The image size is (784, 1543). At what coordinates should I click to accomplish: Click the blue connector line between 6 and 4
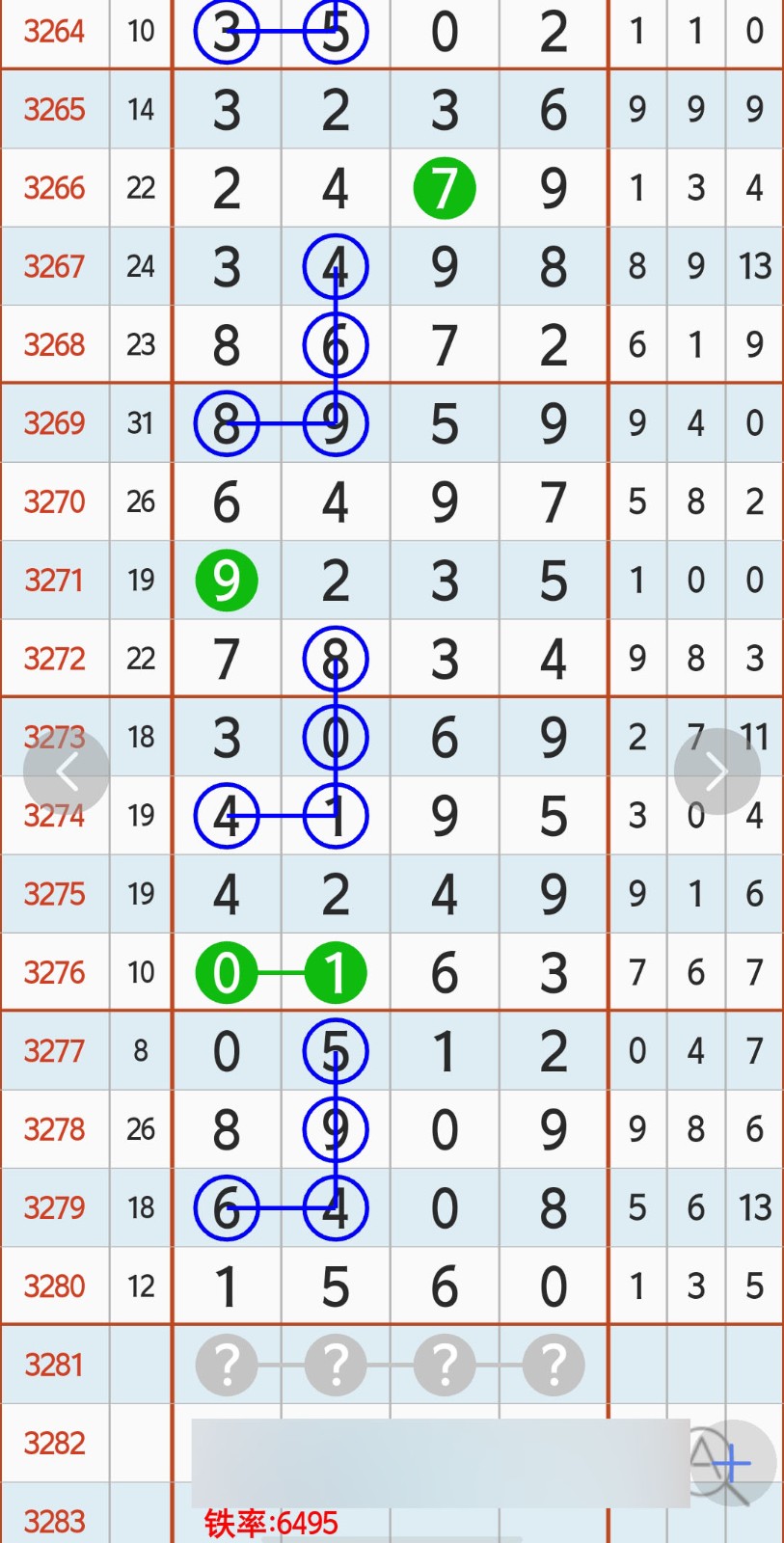[x=280, y=1206]
